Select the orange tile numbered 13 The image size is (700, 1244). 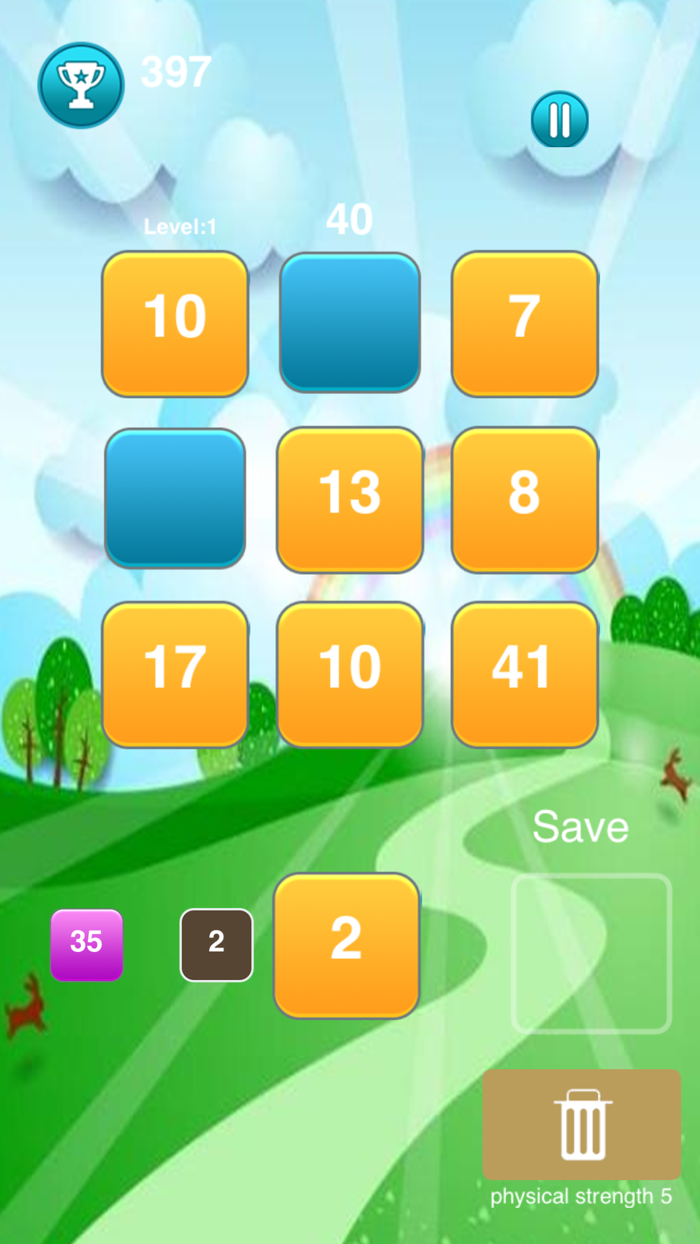350,499
